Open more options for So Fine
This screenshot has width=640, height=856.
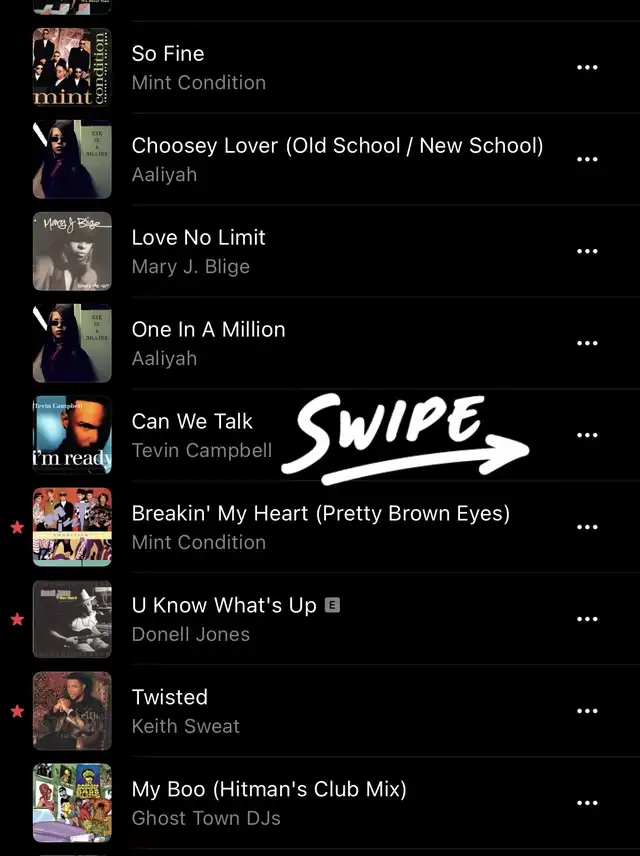click(x=587, y=68)
